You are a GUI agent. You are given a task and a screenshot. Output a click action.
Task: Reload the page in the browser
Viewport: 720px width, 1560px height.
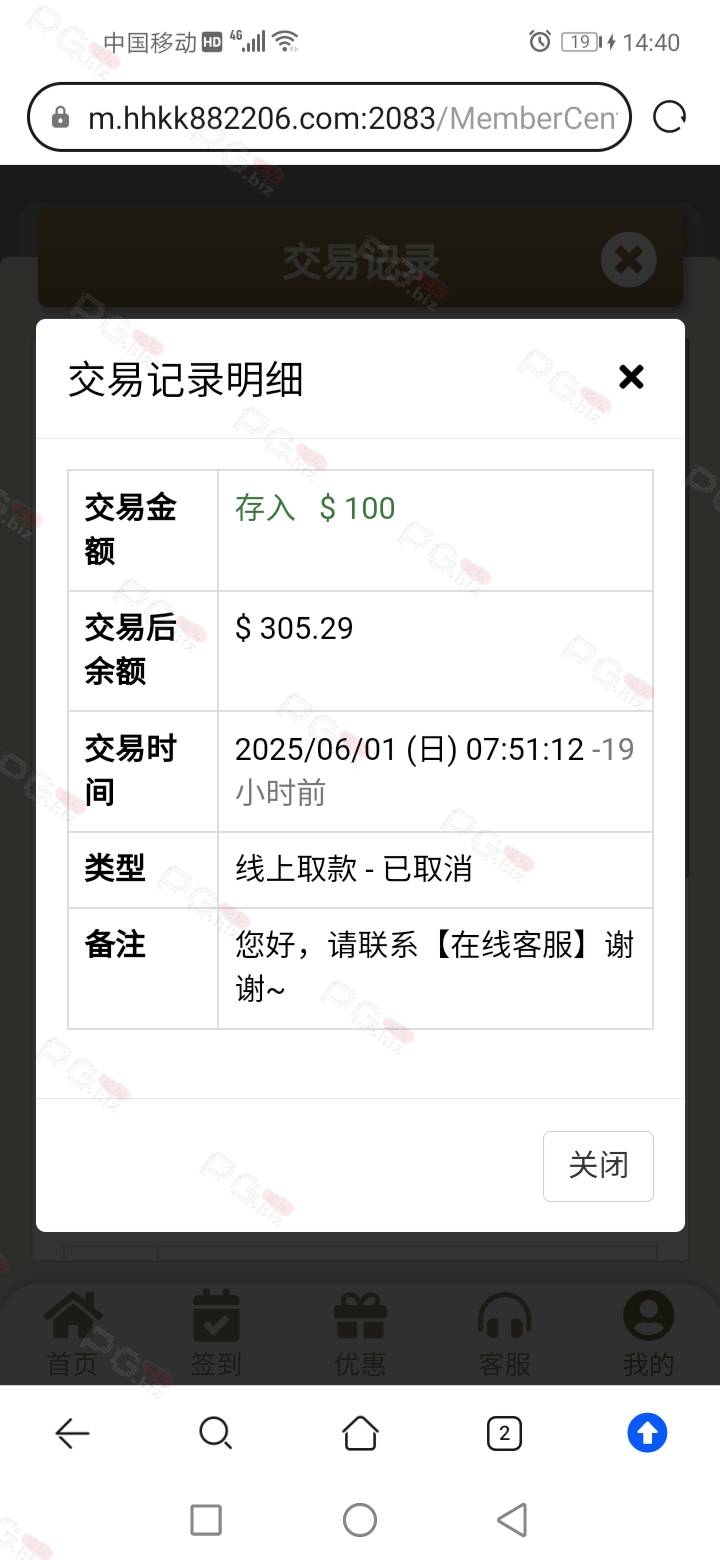tap(669, 118)
